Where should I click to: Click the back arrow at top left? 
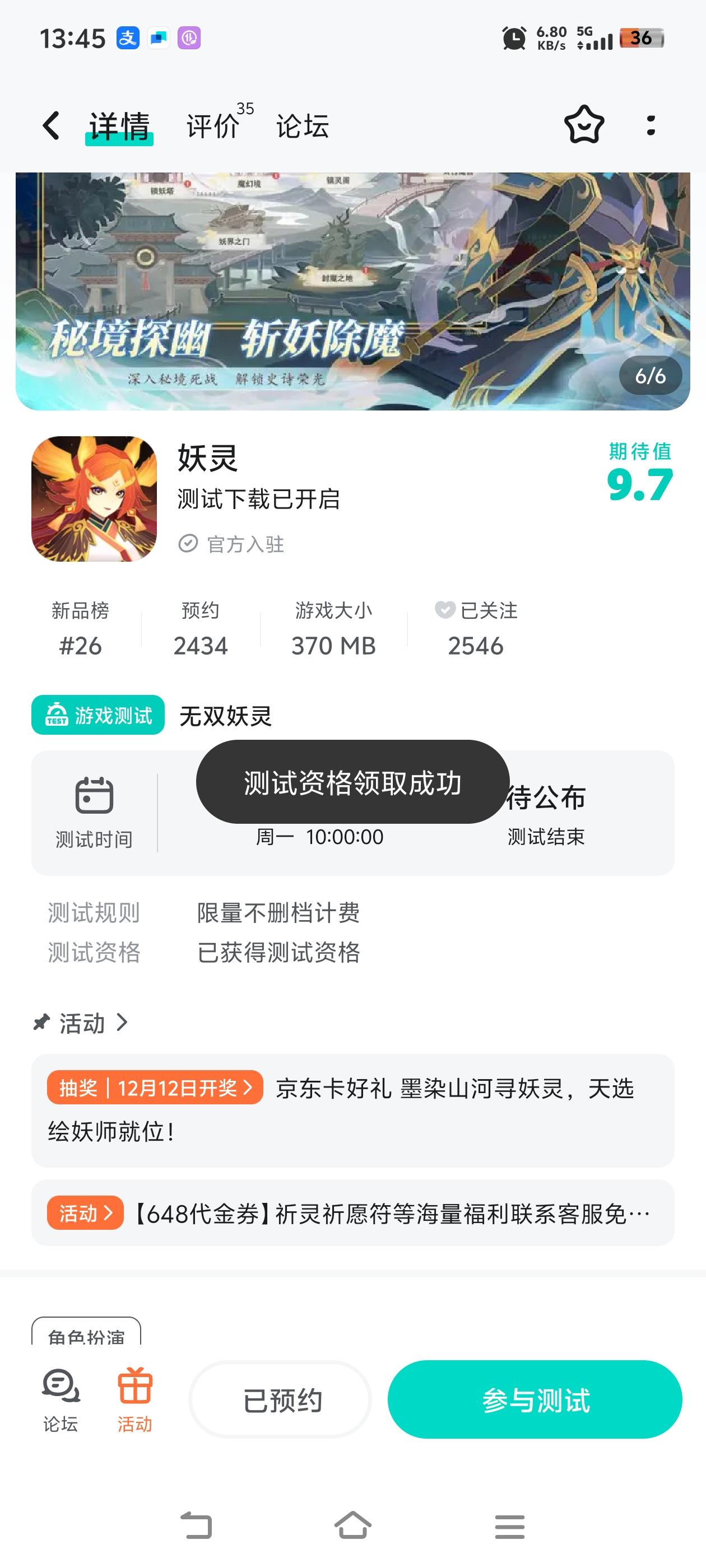tap(51, 125)
